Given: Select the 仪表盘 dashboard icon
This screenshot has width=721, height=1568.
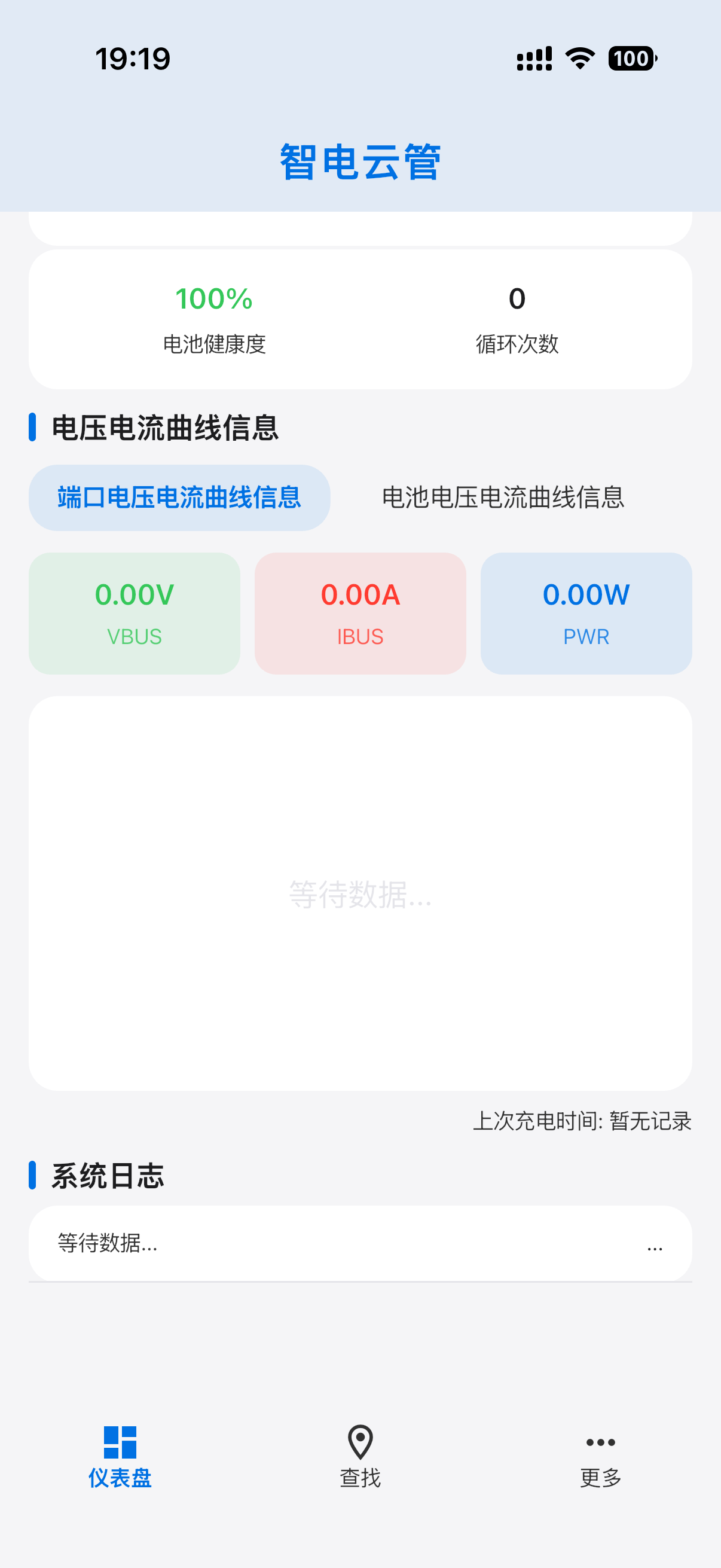Looking at the screenshot, I should pyautogui.click(x=119, y=1443).
